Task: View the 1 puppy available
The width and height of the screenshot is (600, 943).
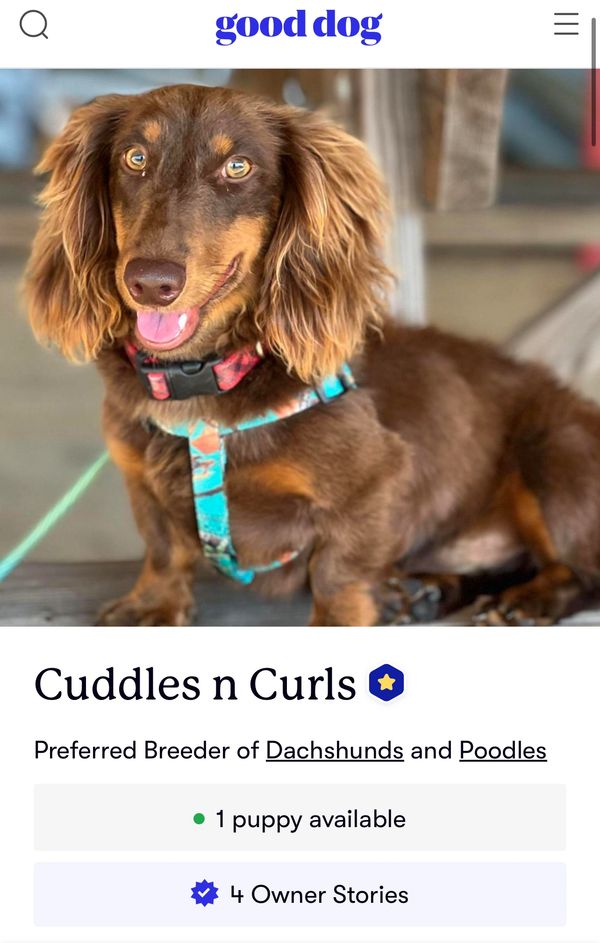Action: click(x=300, y=819)
